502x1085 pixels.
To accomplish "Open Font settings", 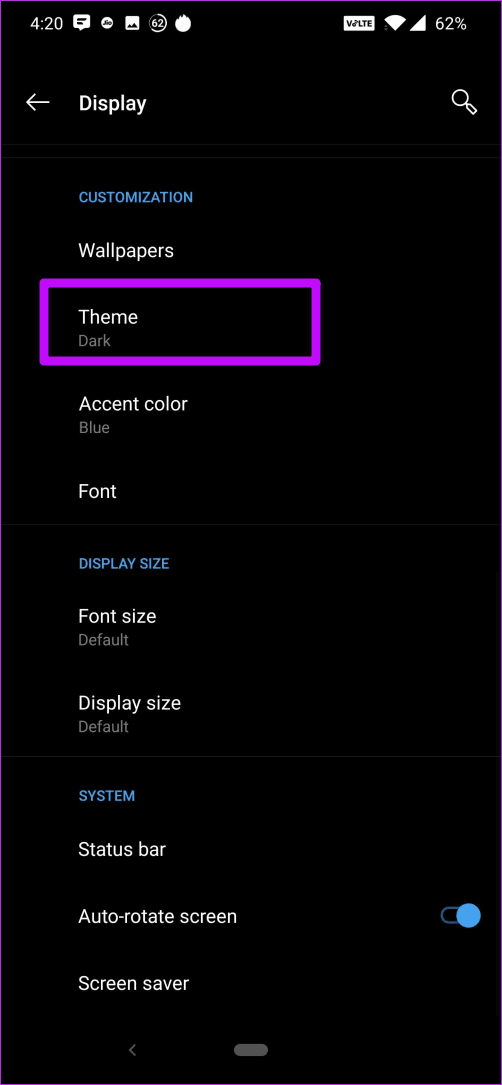I will point(251,491).
